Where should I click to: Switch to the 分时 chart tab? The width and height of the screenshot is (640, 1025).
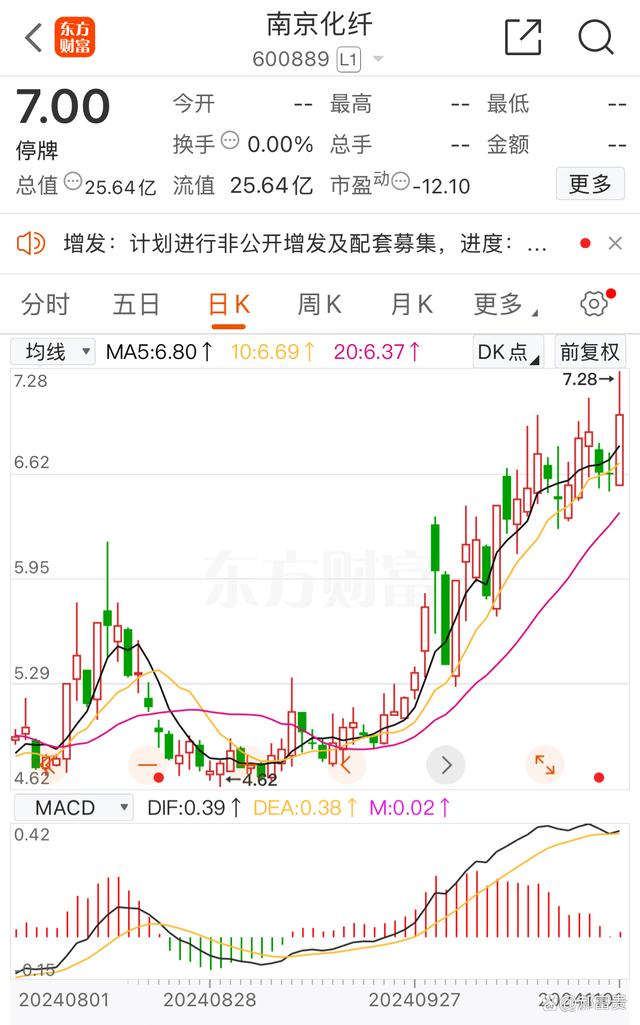pos(45,305)
